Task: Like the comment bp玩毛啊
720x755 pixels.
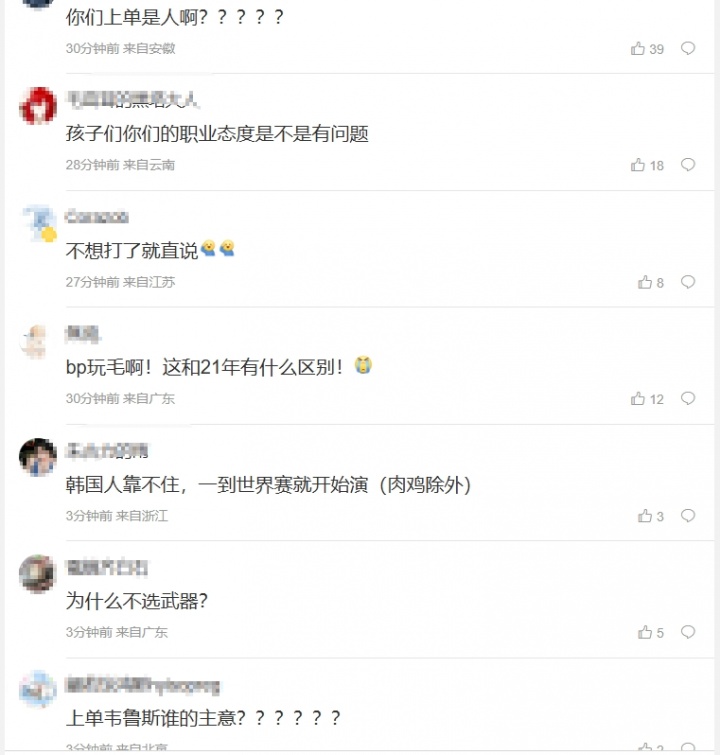Action: pos(638,399)
